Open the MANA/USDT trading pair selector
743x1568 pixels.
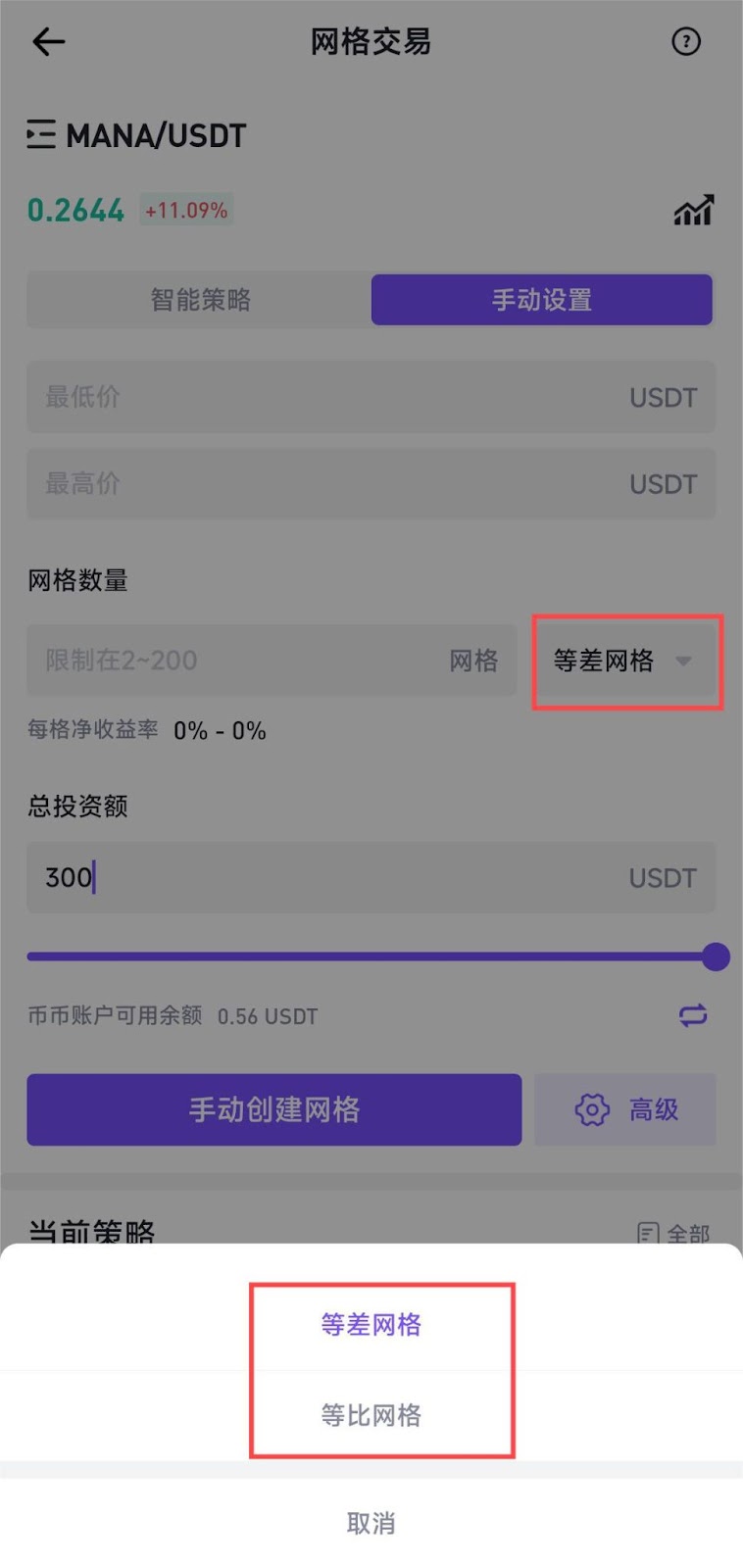pyautogui.click(x=137, y=135)
